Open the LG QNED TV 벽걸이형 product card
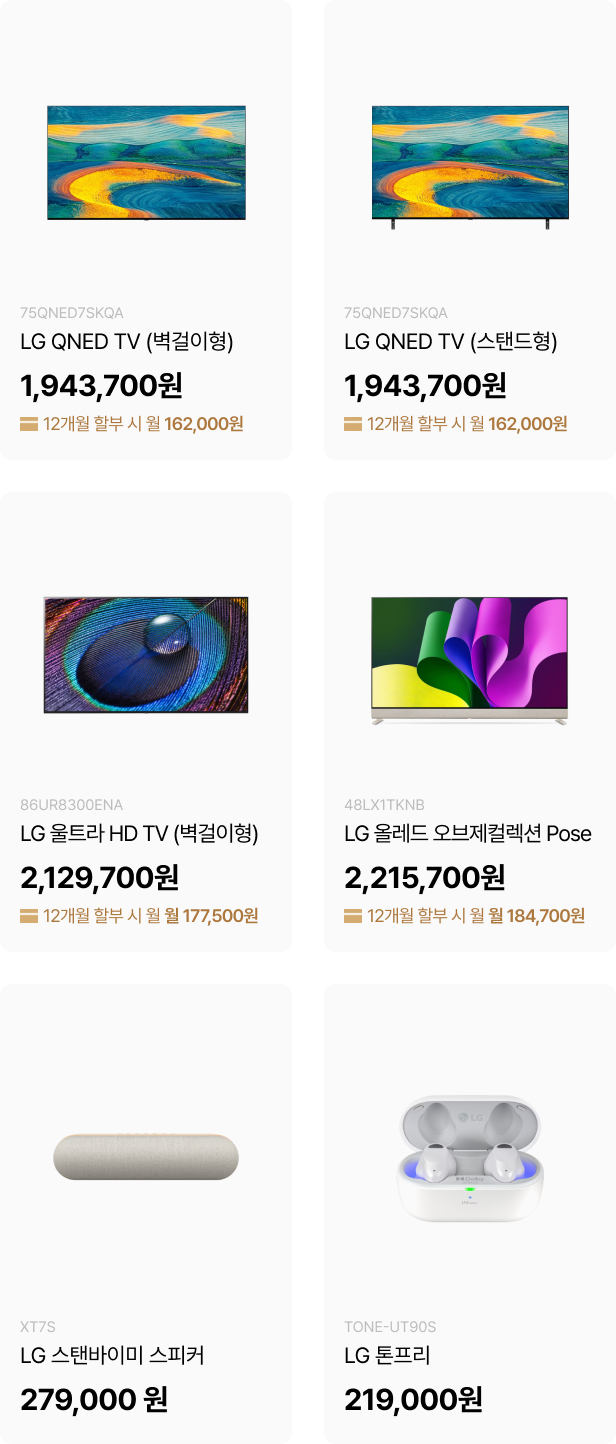The image size is (616, 1444). 146,230
